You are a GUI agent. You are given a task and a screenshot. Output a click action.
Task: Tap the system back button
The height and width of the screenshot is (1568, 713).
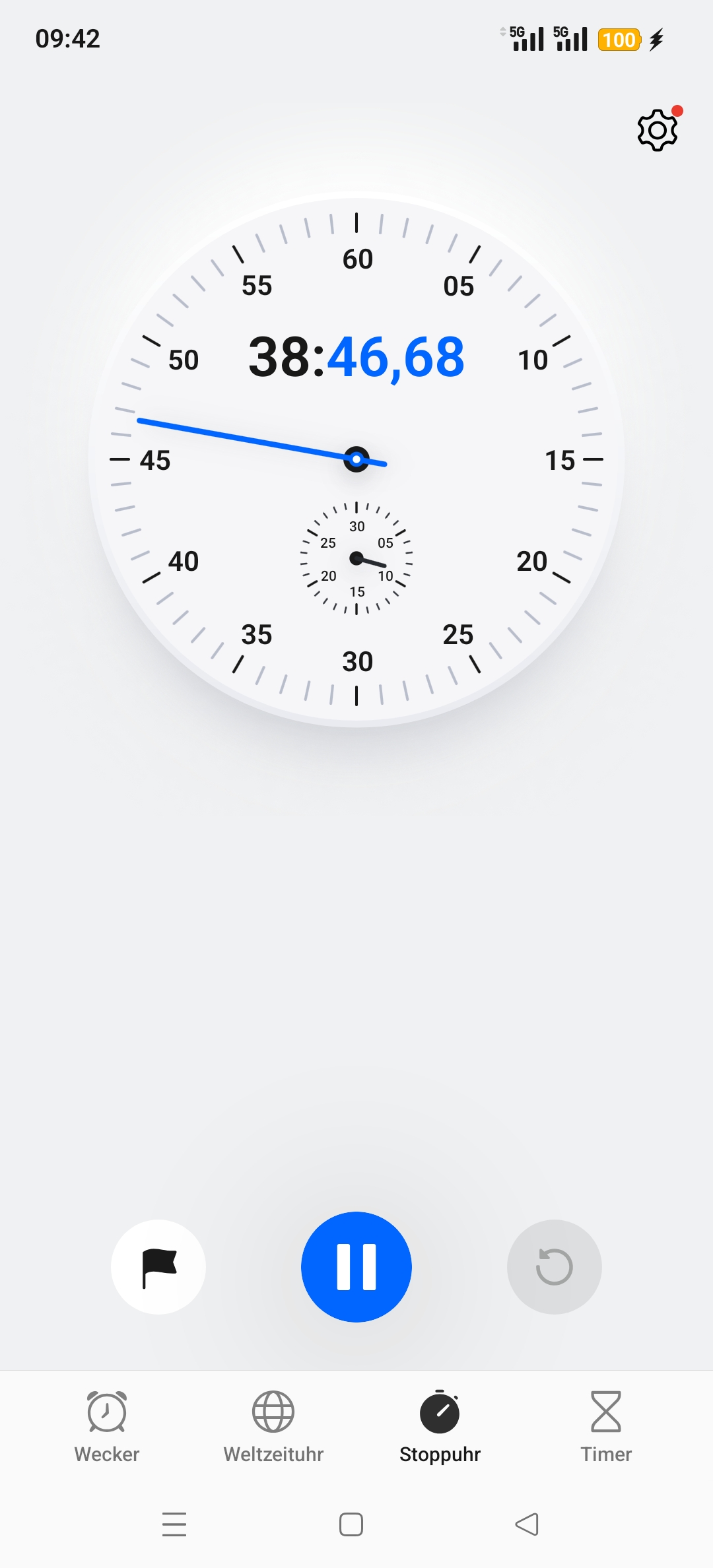(527, 1524)
